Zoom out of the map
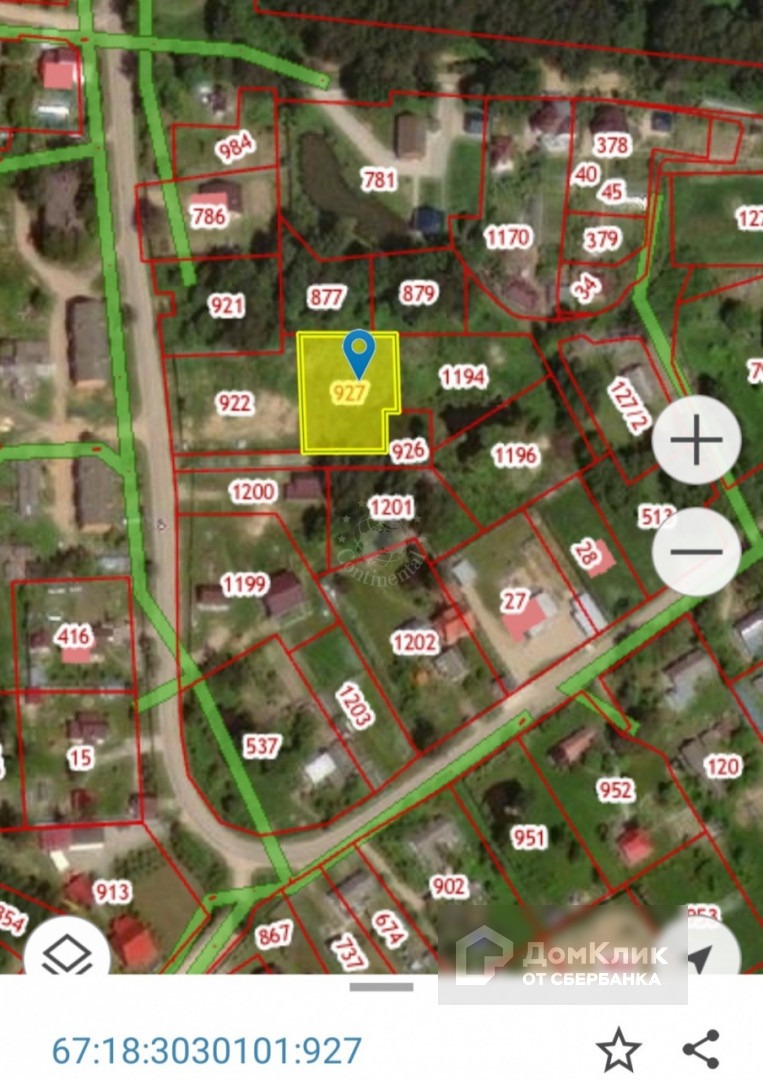763x1080 pixels. click(697, 551)
